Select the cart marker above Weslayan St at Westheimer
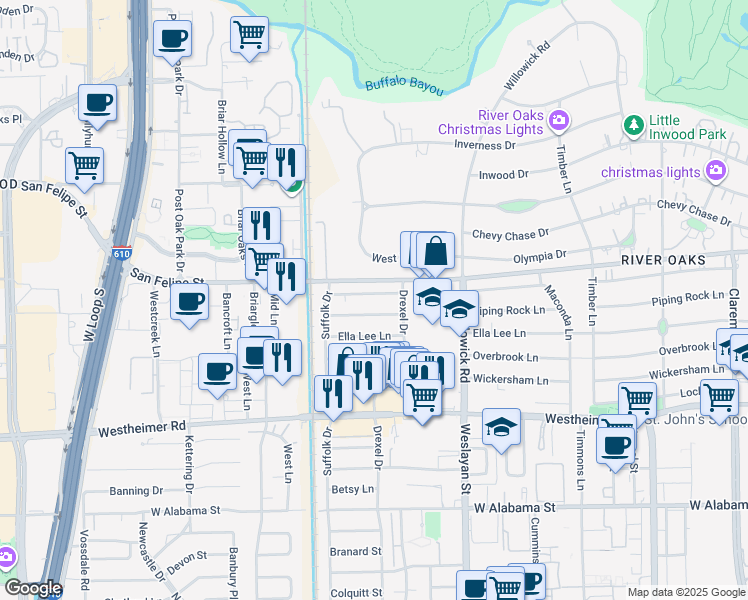748x600 pixels. [423, 399]
